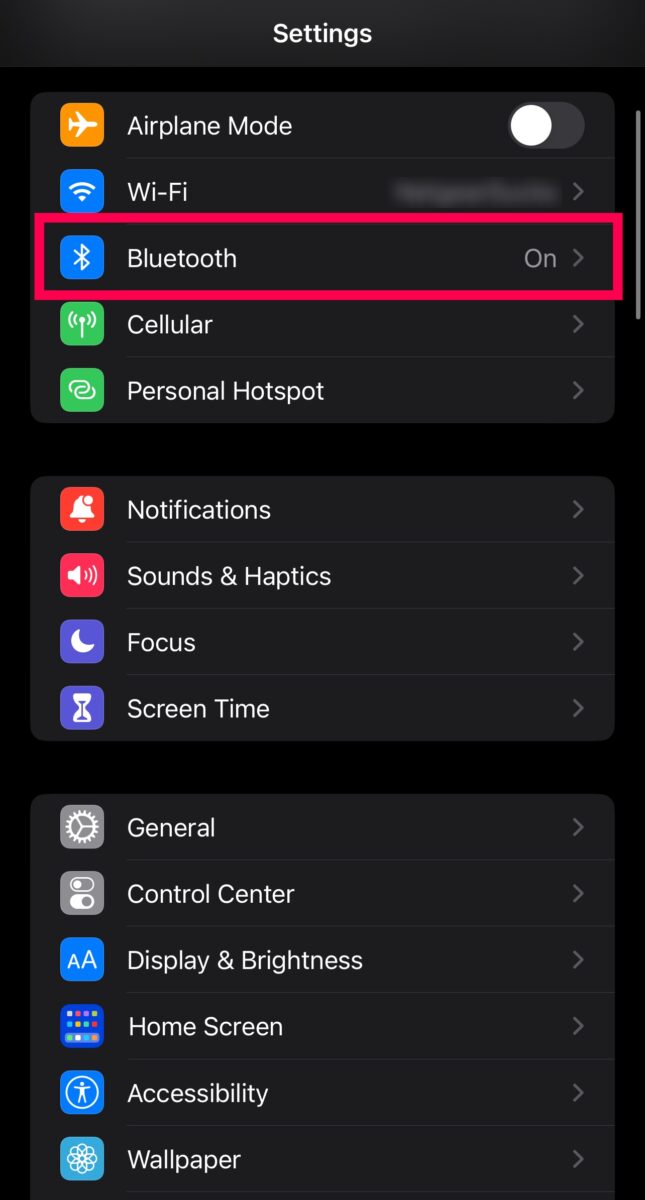Go to Control Center settings
This screenshot has height=1200, width=645.
point(322,893)
